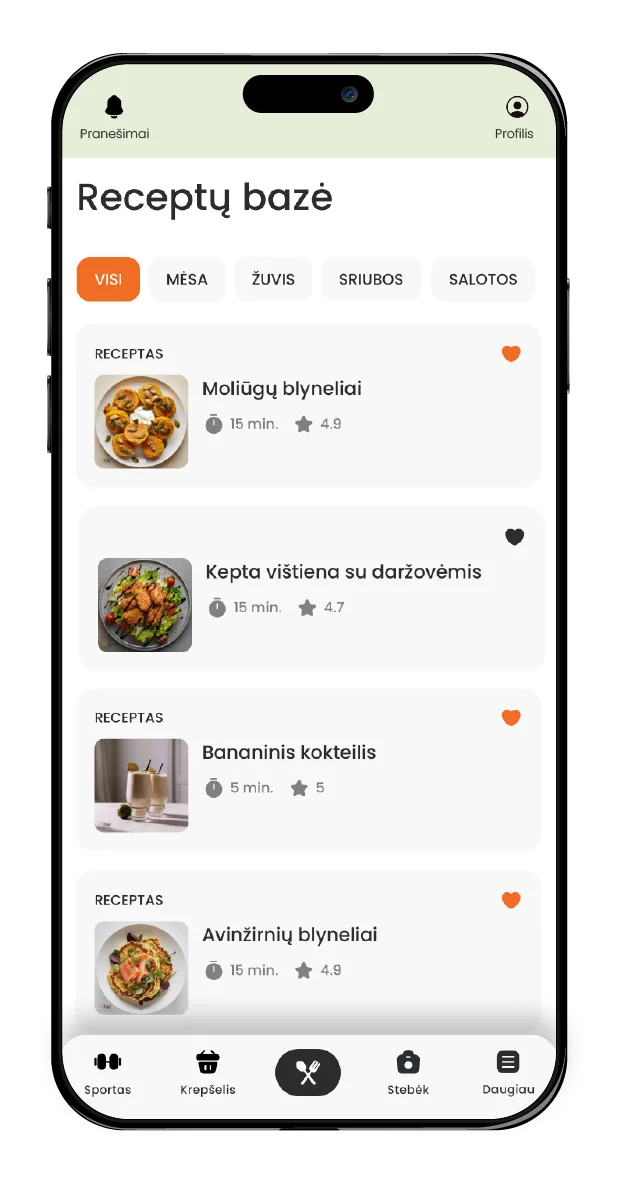
Task: Remove Bananinis kokteilis from favorites
Action: pos(511,717)
